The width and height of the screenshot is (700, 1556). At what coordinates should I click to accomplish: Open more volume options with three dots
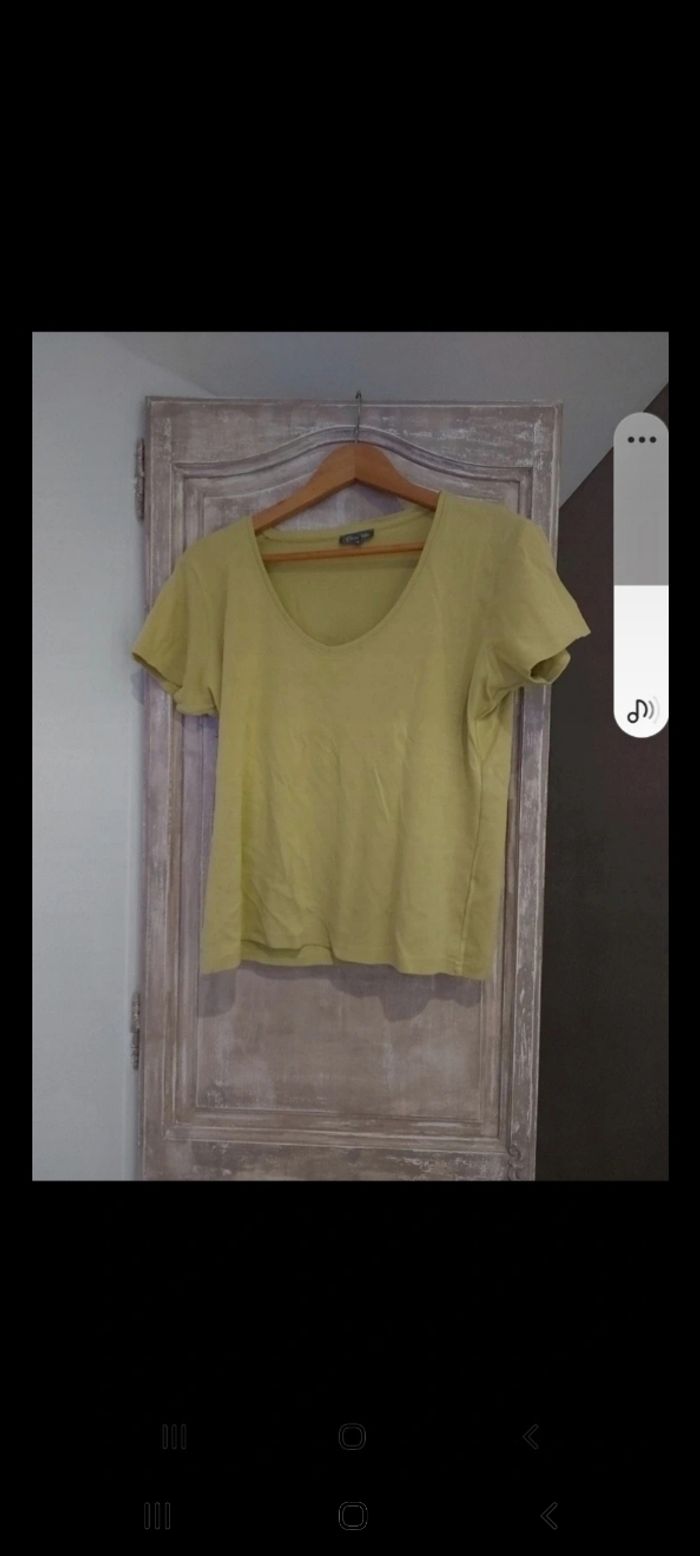(641, 440)
